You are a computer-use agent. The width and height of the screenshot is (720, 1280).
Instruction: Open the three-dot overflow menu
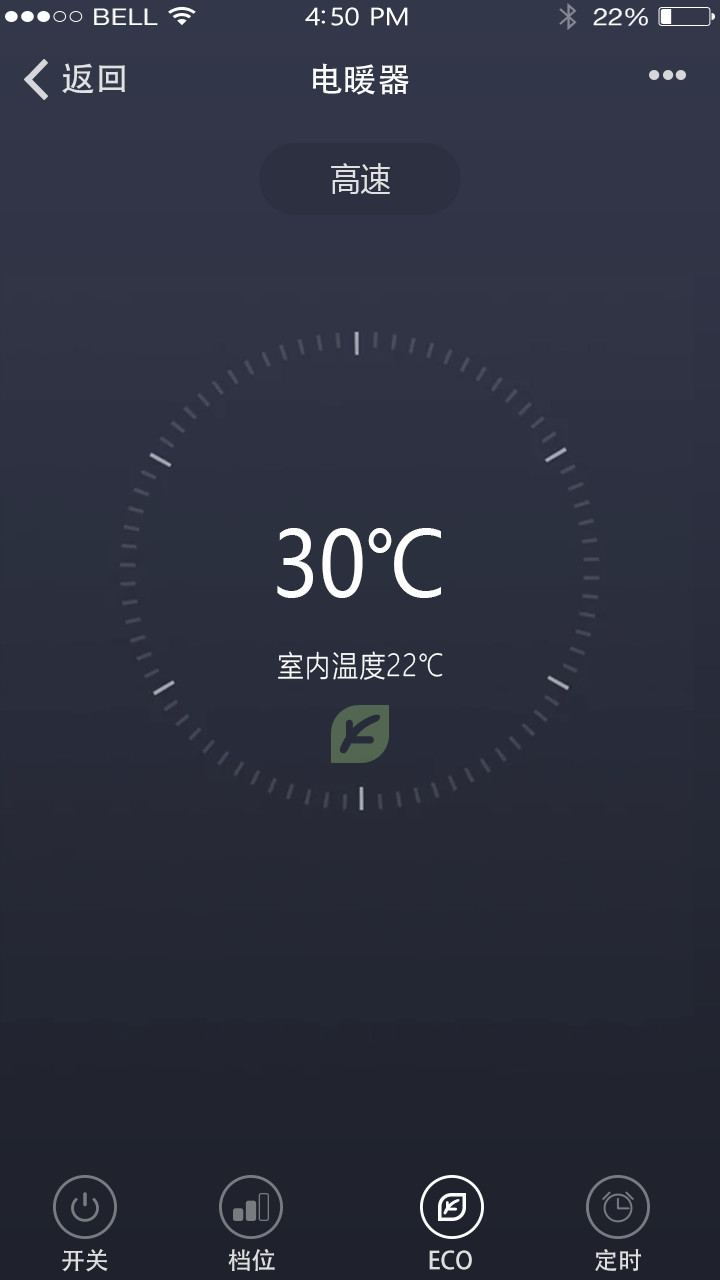click(667, 75)
